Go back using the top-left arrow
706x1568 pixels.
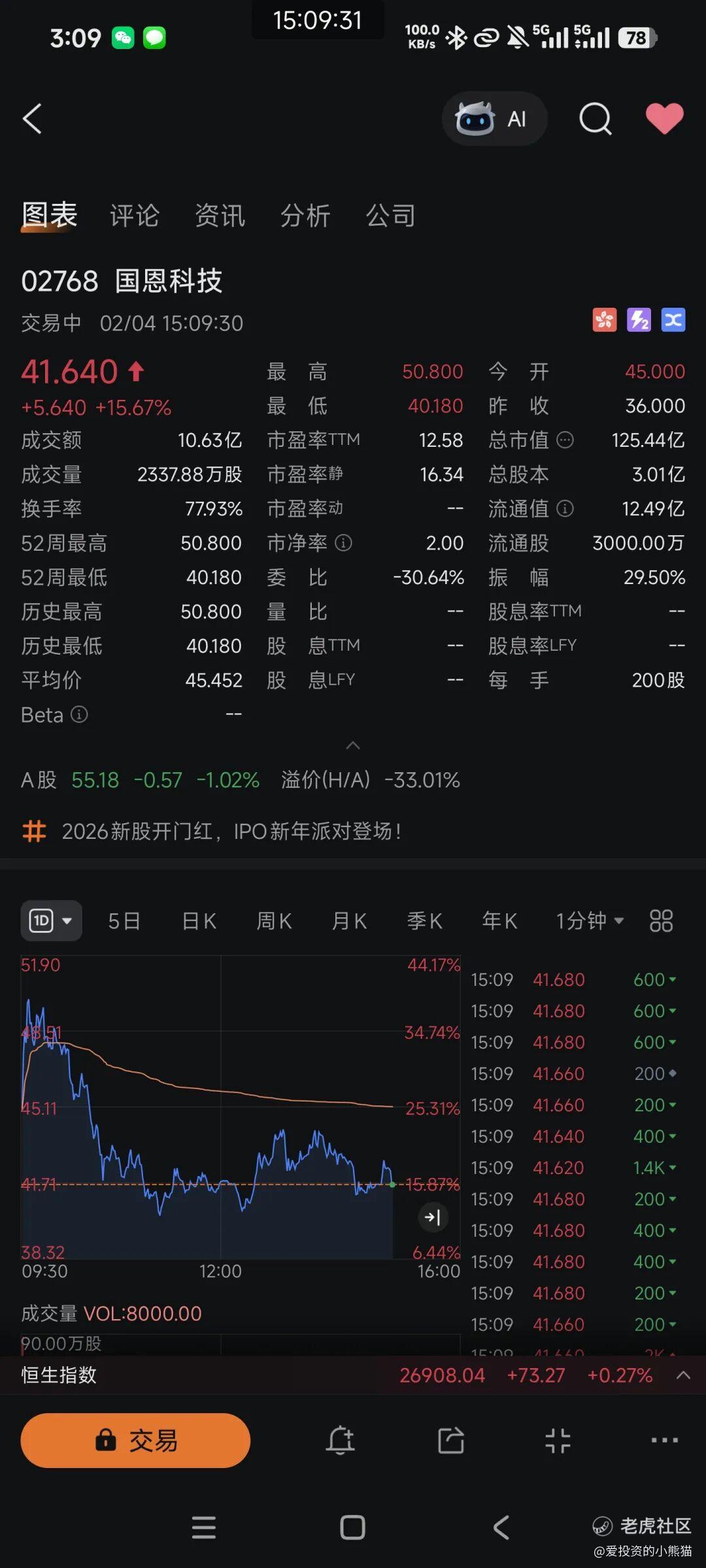coord(33,119)
